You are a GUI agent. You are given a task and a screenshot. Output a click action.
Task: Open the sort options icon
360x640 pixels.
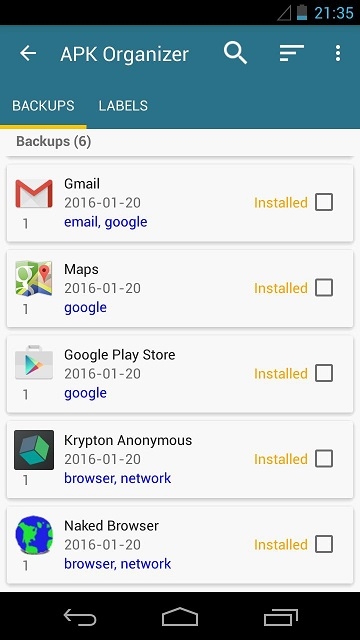click(x=291, y=53)
